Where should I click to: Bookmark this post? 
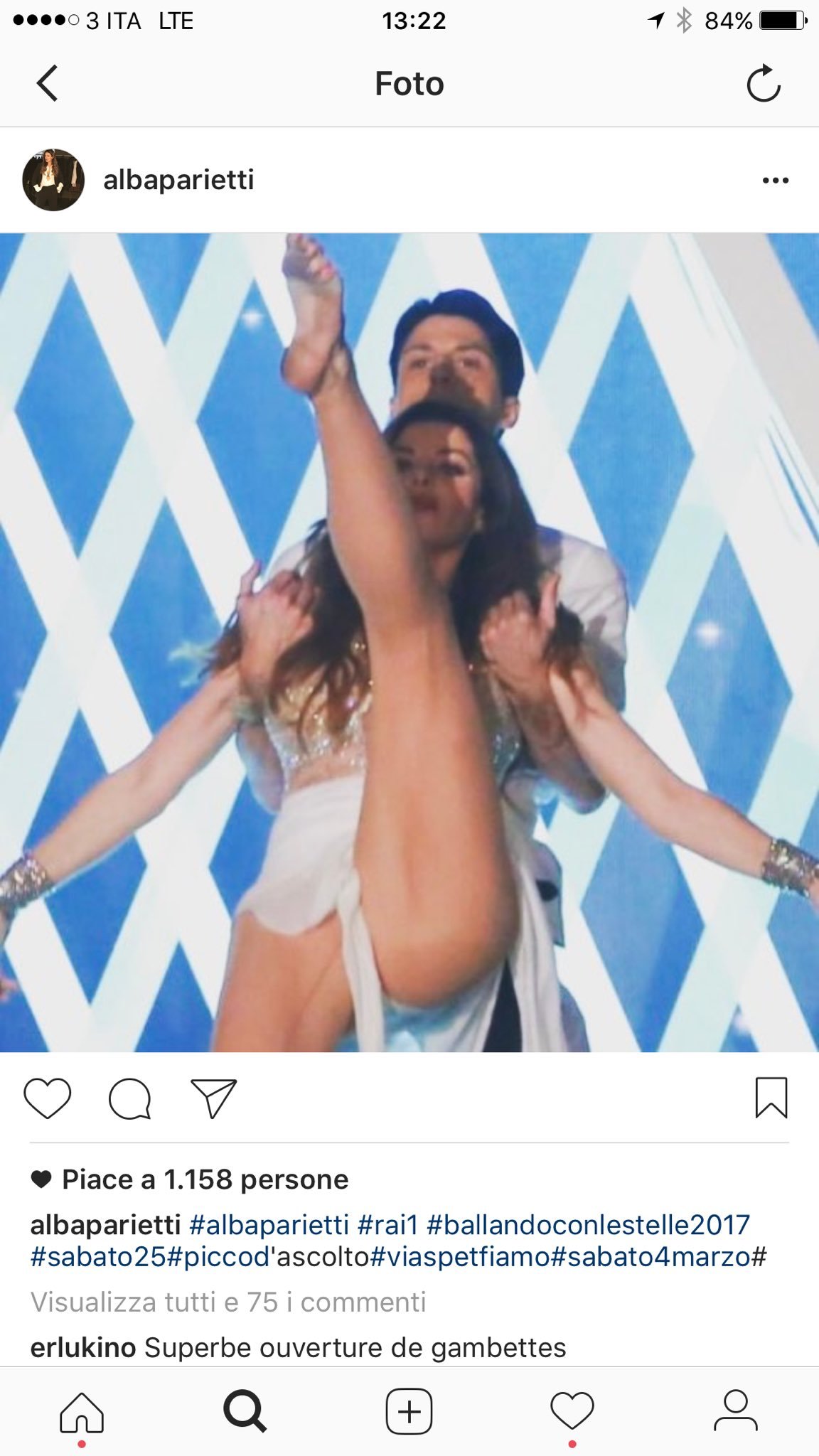coord(771,1098)
